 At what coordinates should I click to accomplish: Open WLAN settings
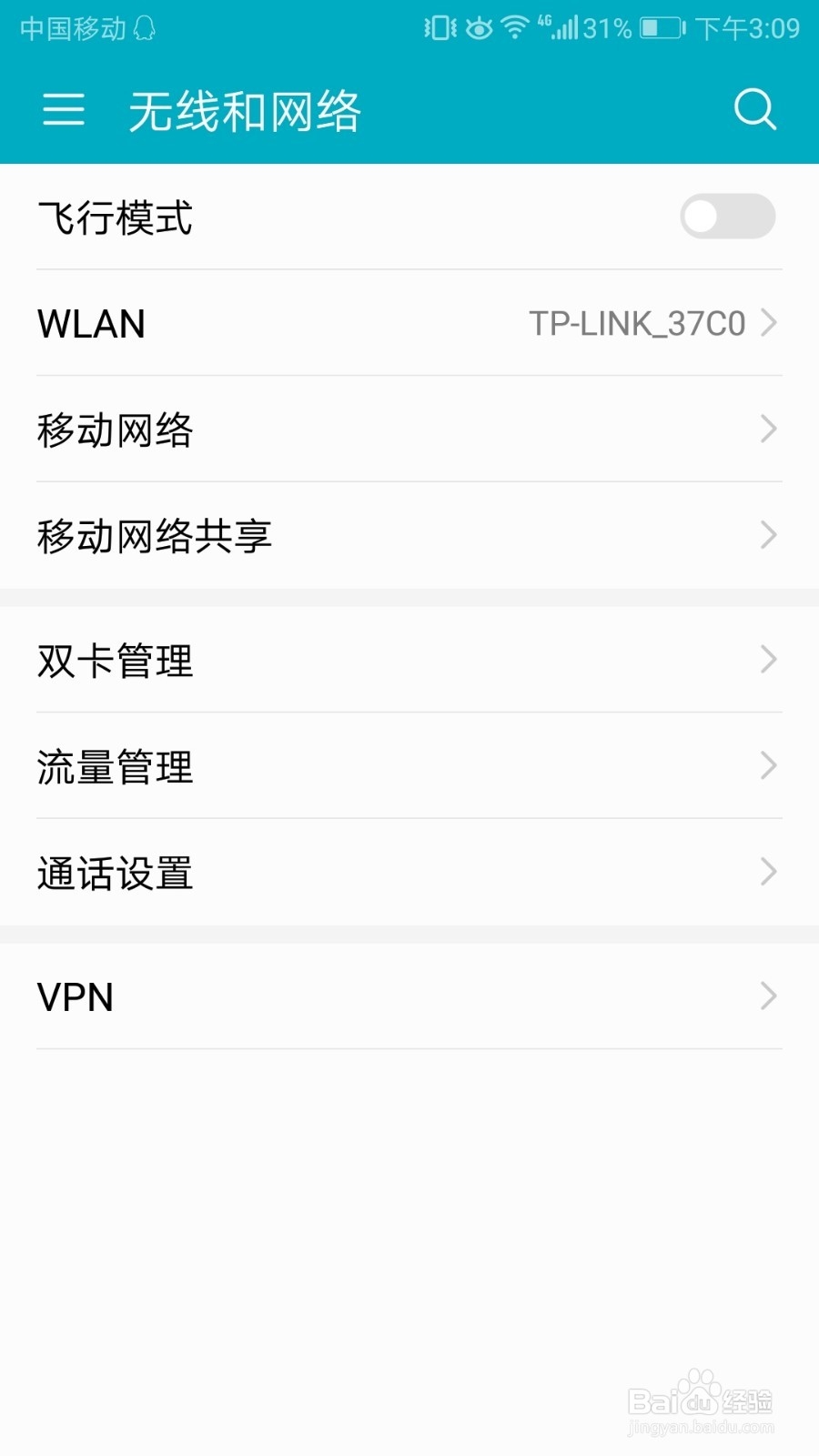[x=409, y=323]
